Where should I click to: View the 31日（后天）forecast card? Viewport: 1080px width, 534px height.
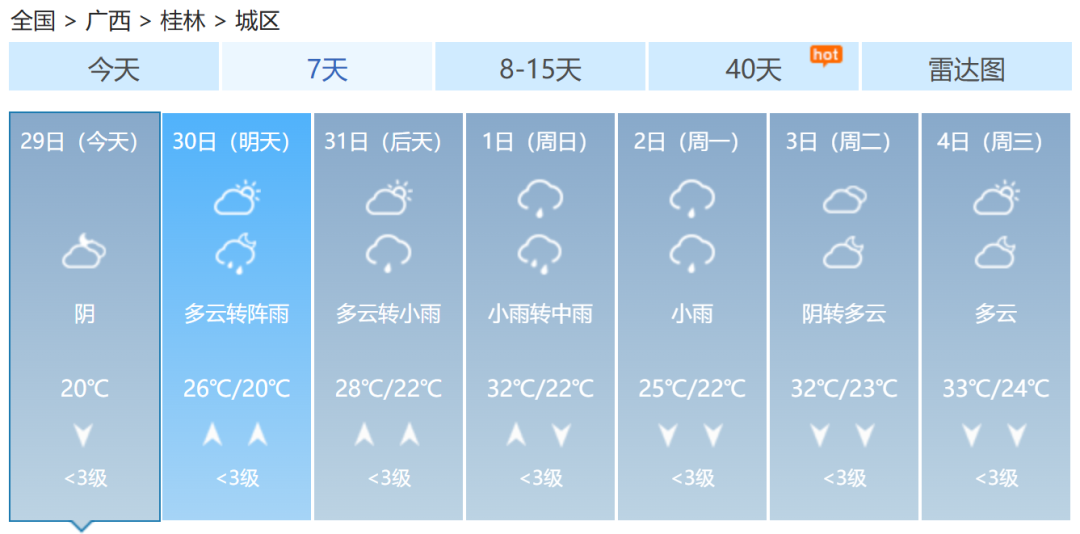[388, 316]
